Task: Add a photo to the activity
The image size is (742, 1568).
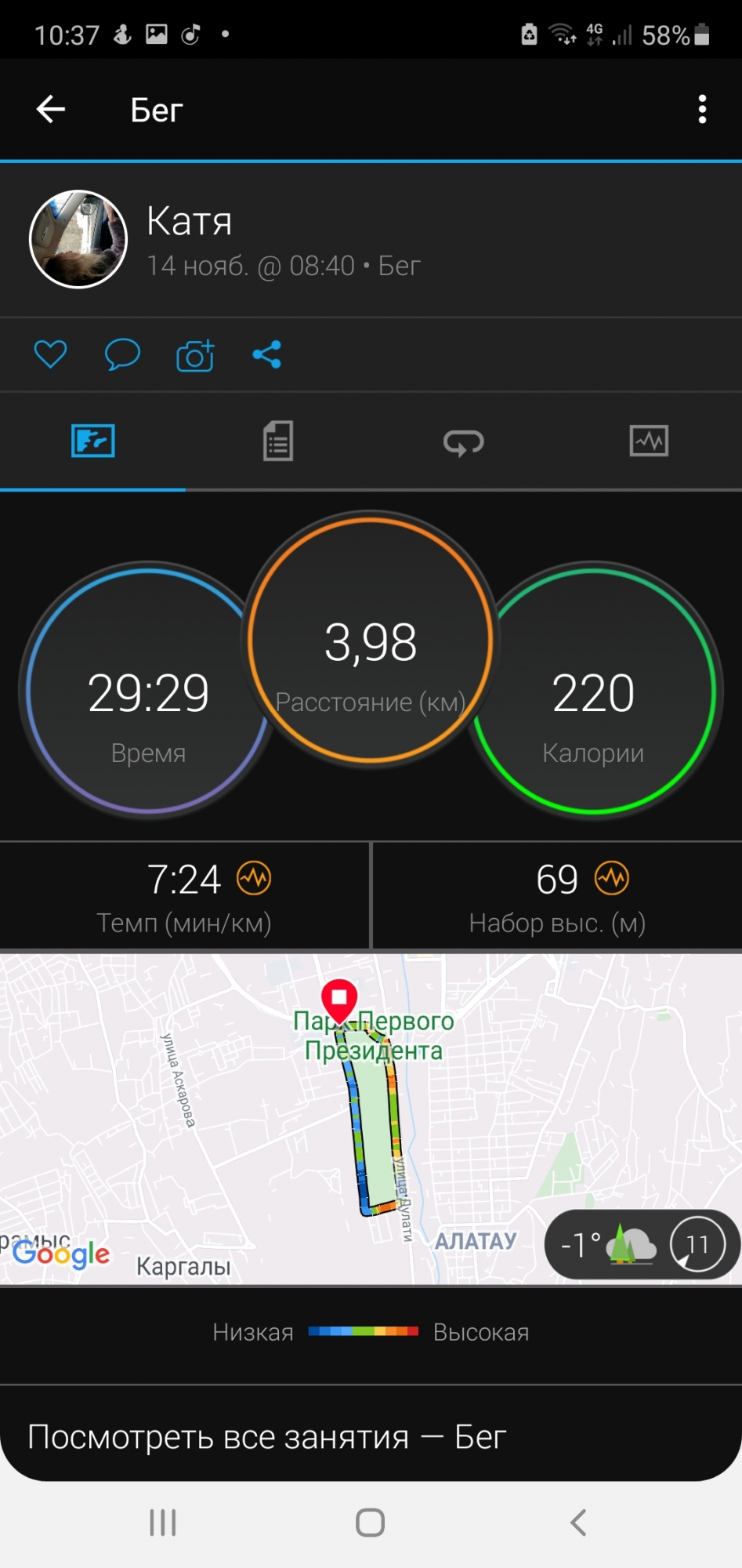Action: [x=195, y=355]
